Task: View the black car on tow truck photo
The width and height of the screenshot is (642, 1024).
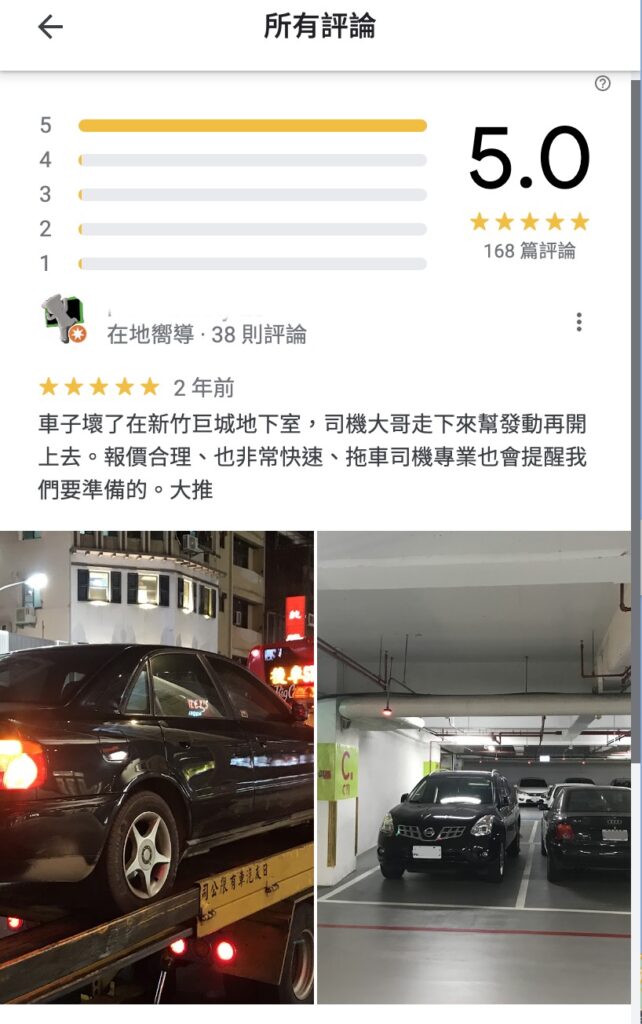Action: coord(156,766)
